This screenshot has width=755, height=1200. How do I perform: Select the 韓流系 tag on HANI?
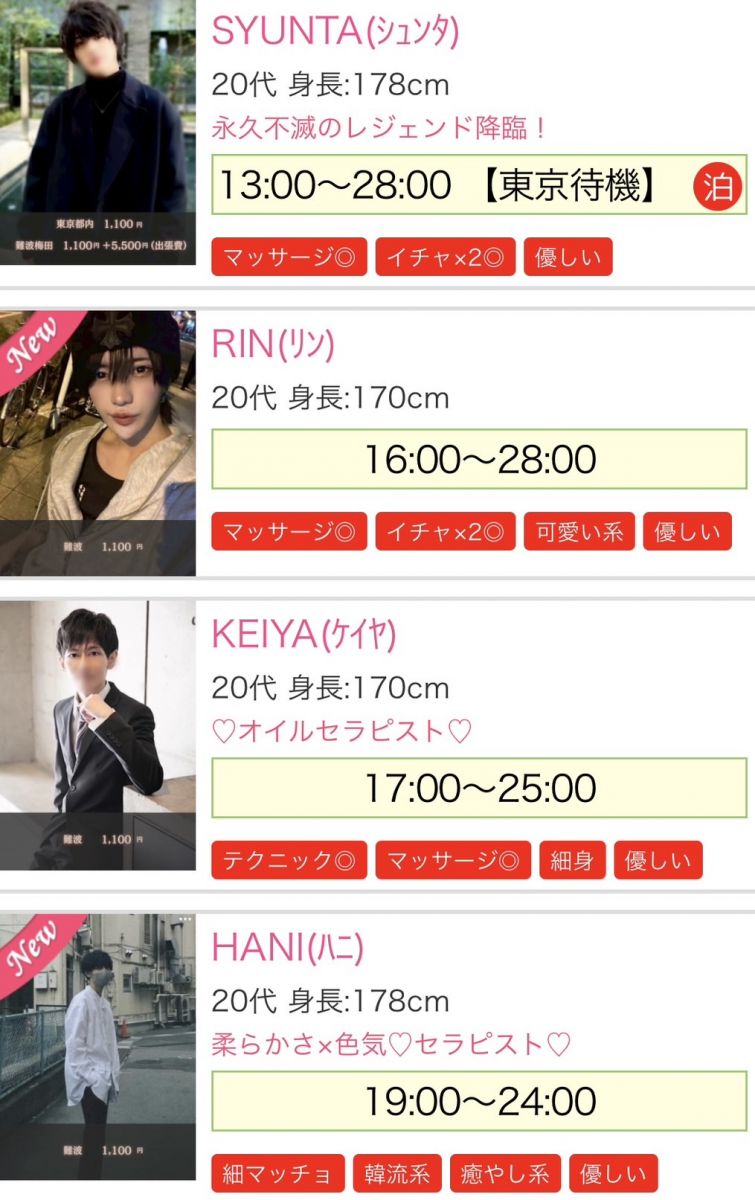(397, 1173)
